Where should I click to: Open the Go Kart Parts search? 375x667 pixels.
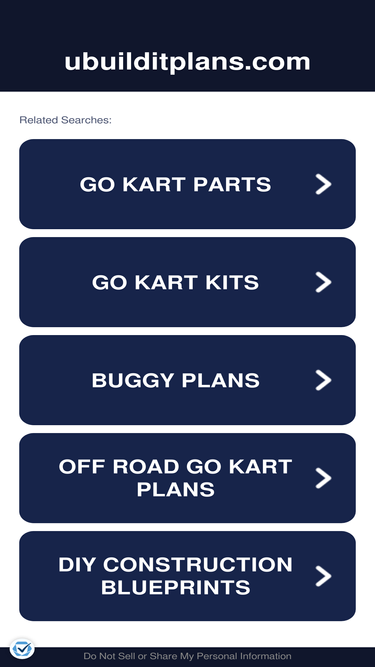point(188,184)
